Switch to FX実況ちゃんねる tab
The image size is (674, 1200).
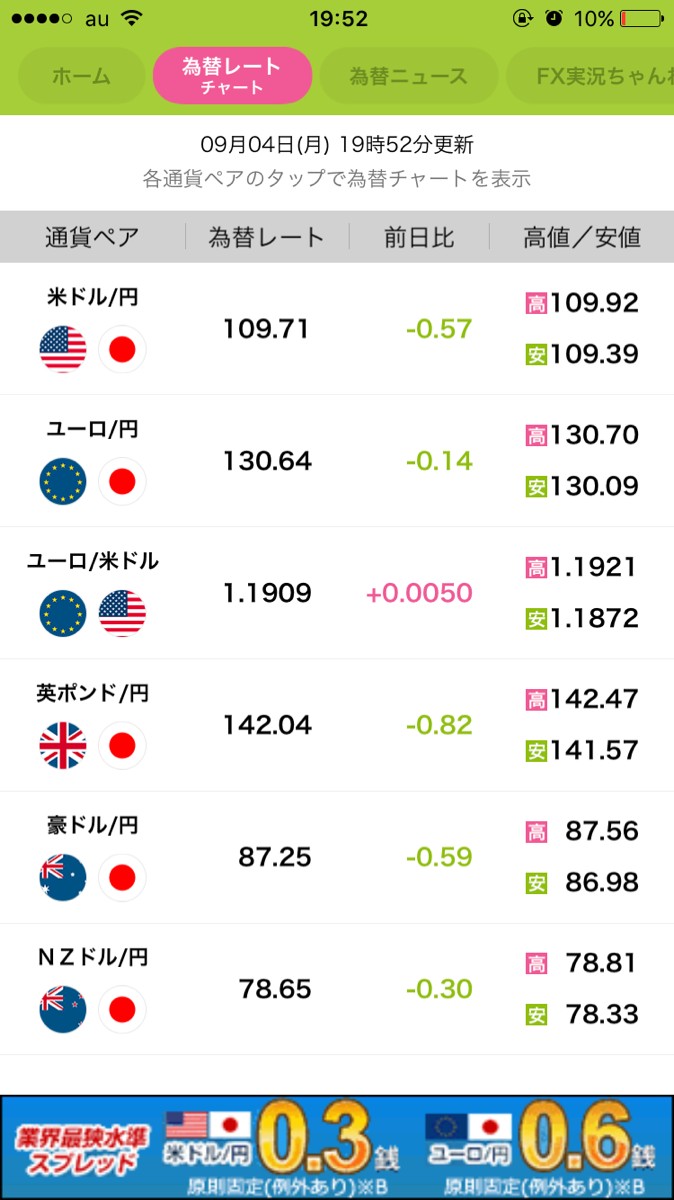click(592, 76)
